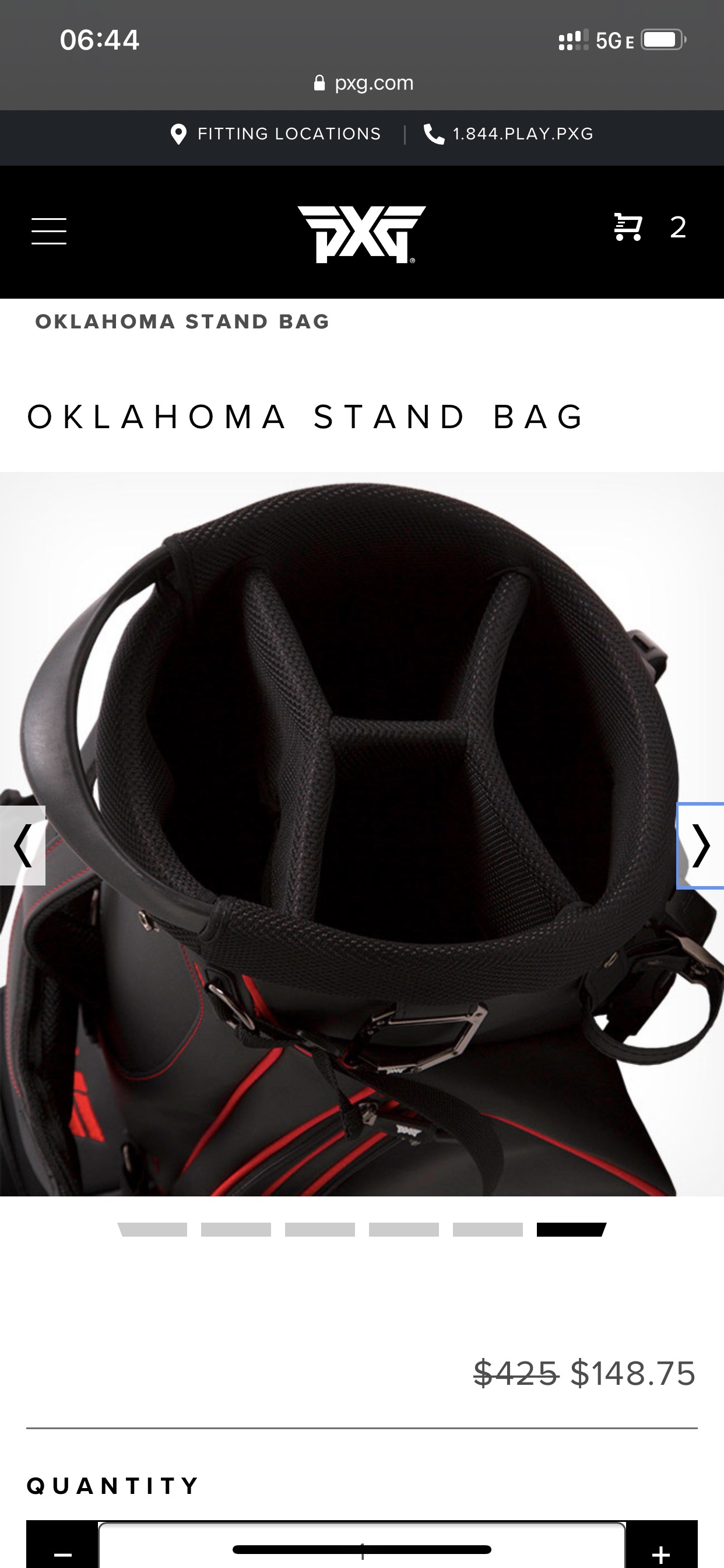This screenshot has height=1568, width=724.
Task: Call 1.844.PLAY.PXG number
Action: pyautogui.click(x=509, y=134)
